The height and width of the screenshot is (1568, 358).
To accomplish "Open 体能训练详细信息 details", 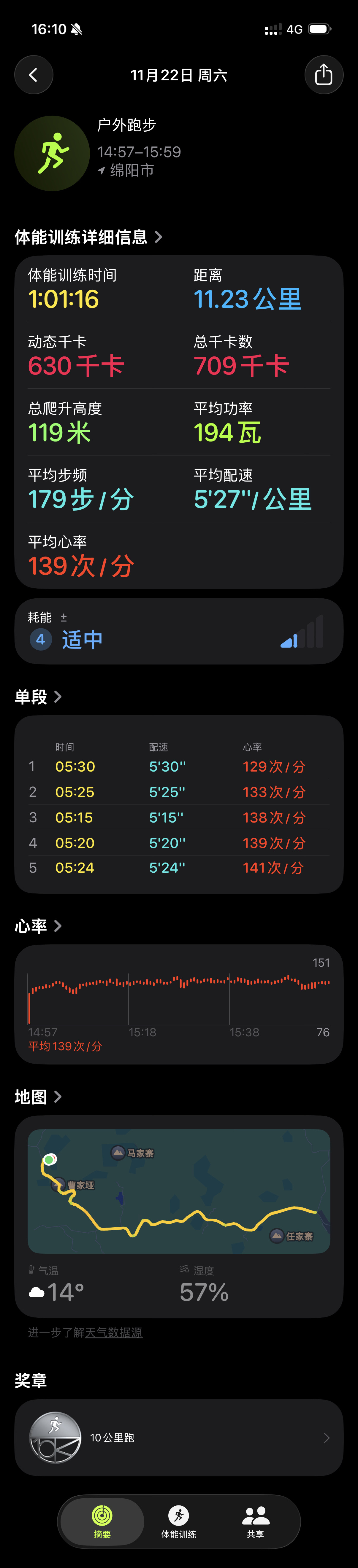I will click(x=88, y=237).
